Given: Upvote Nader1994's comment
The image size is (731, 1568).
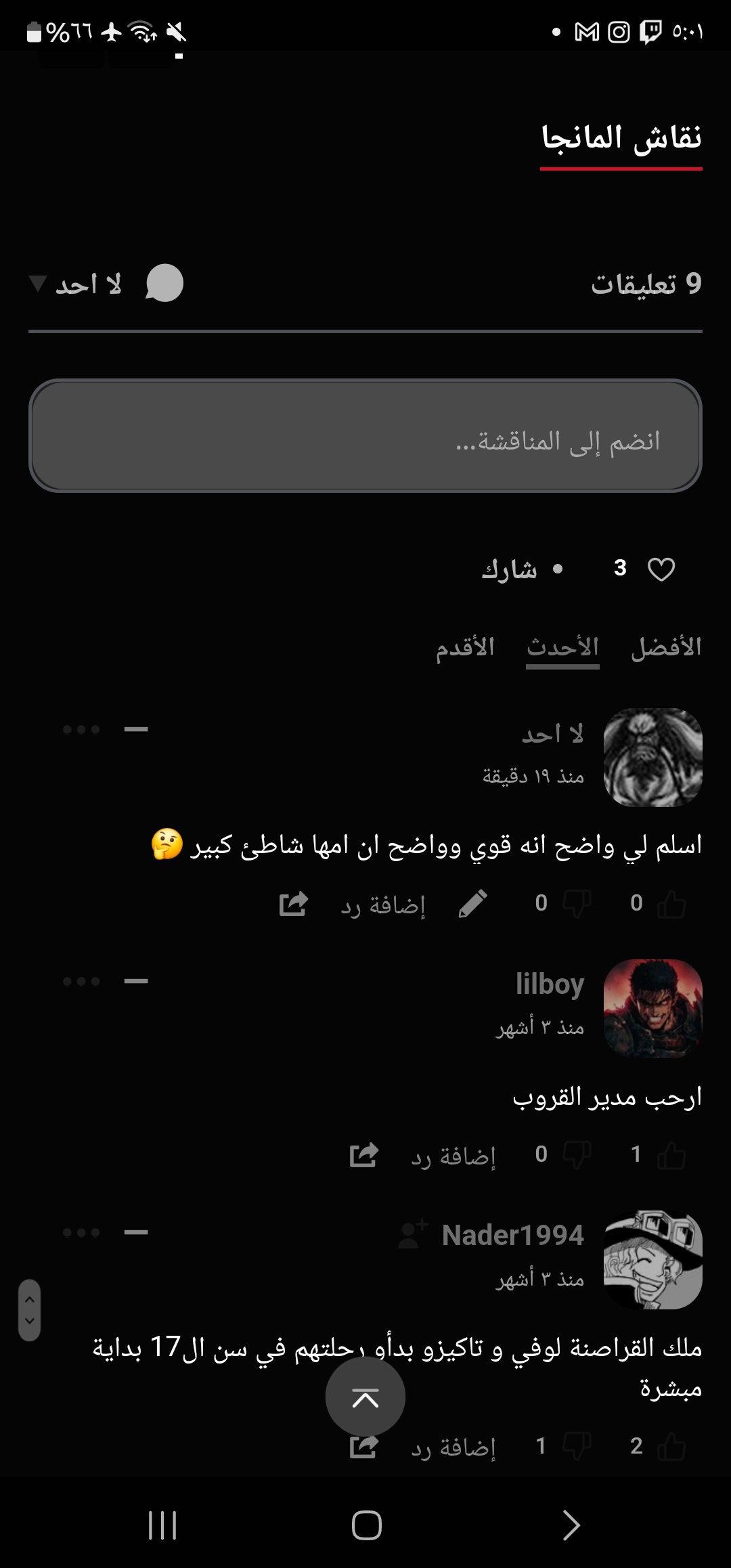Looking at the screenshot, I should pyautogui.click(x=671, y=1447).
